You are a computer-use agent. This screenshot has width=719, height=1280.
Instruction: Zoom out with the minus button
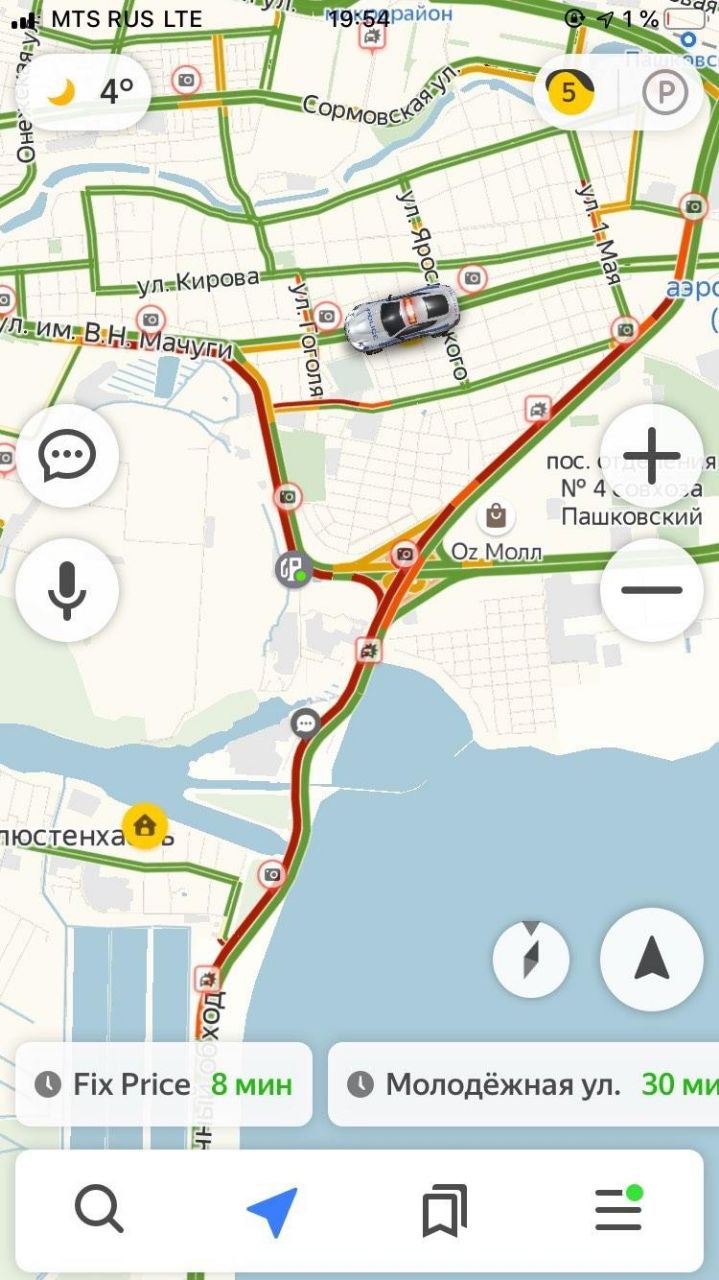(651, 590)
